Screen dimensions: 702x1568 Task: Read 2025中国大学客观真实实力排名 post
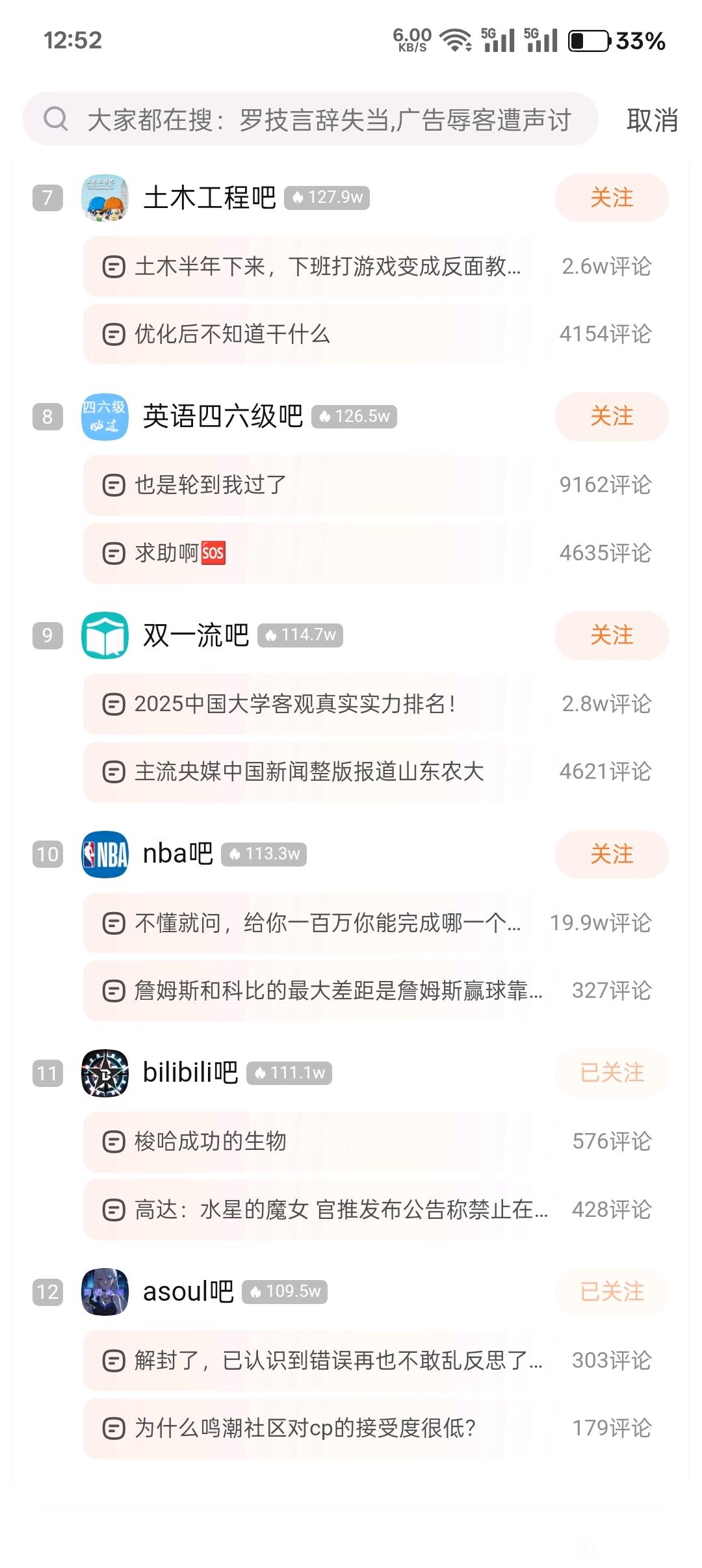pos(312,704)
